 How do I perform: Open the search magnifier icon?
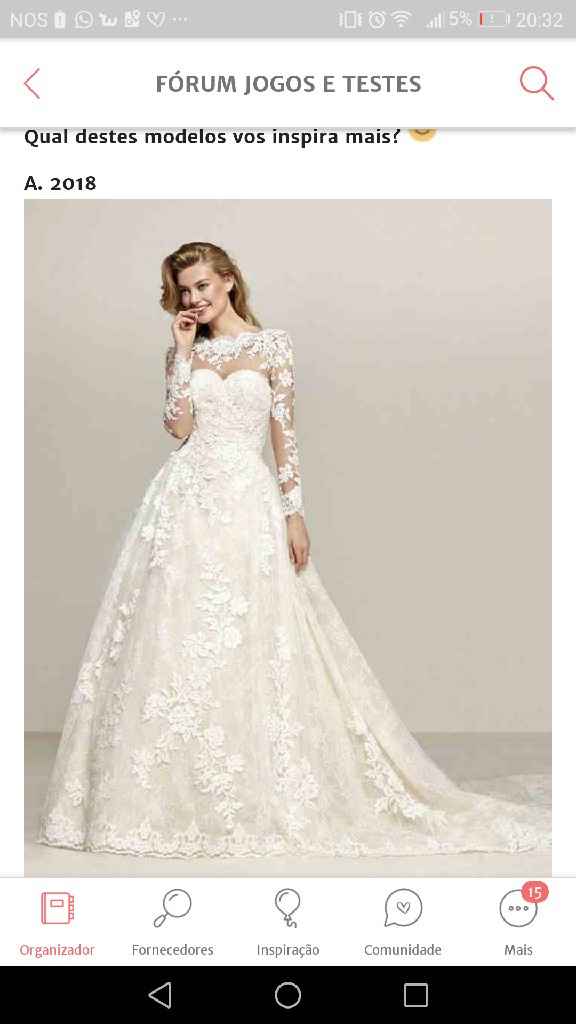(537, 84)
